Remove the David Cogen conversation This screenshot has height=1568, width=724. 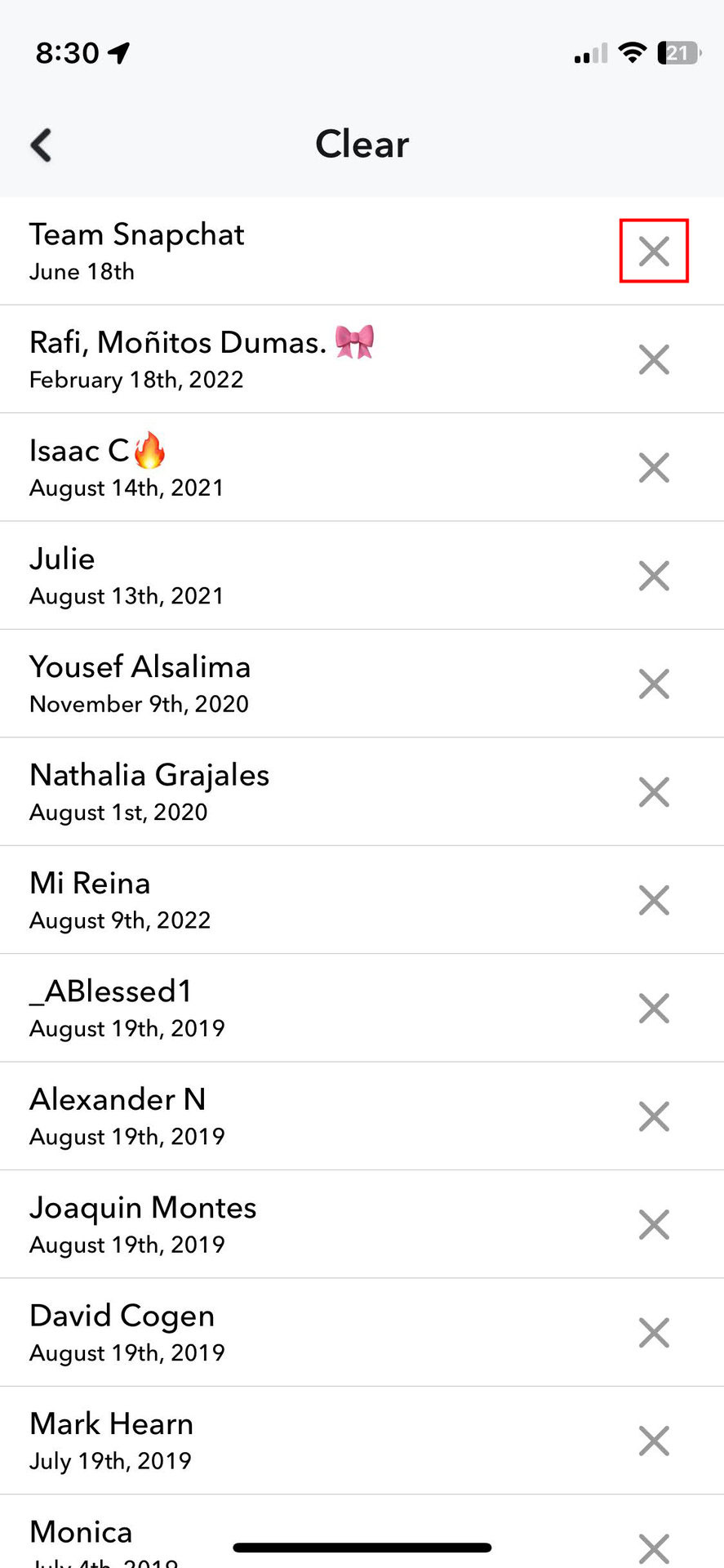tap(654, 1333)
